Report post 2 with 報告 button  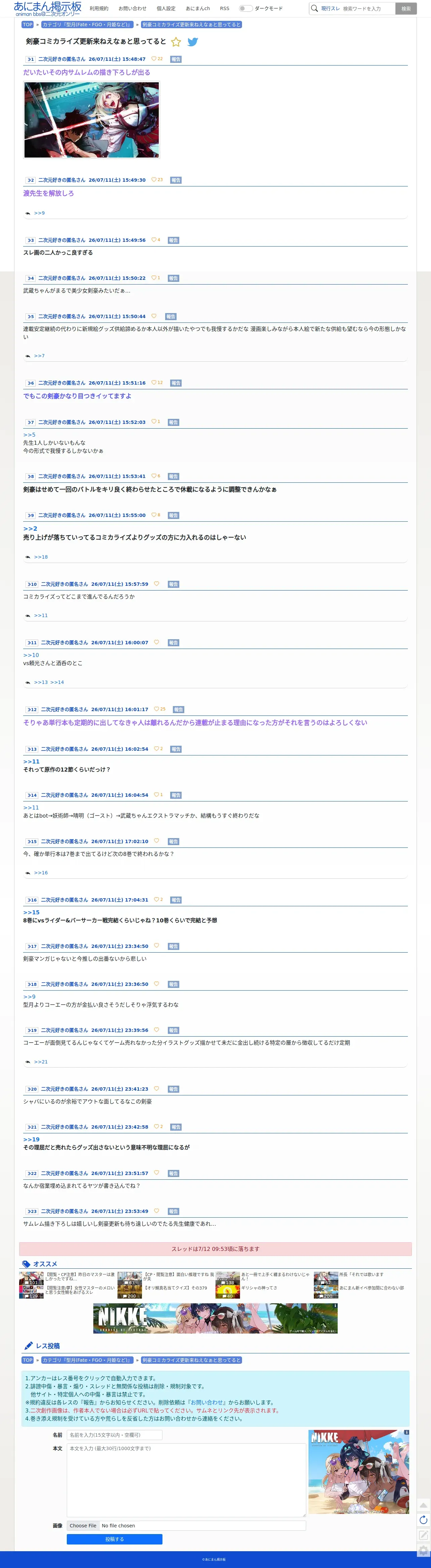coord(176,180)
